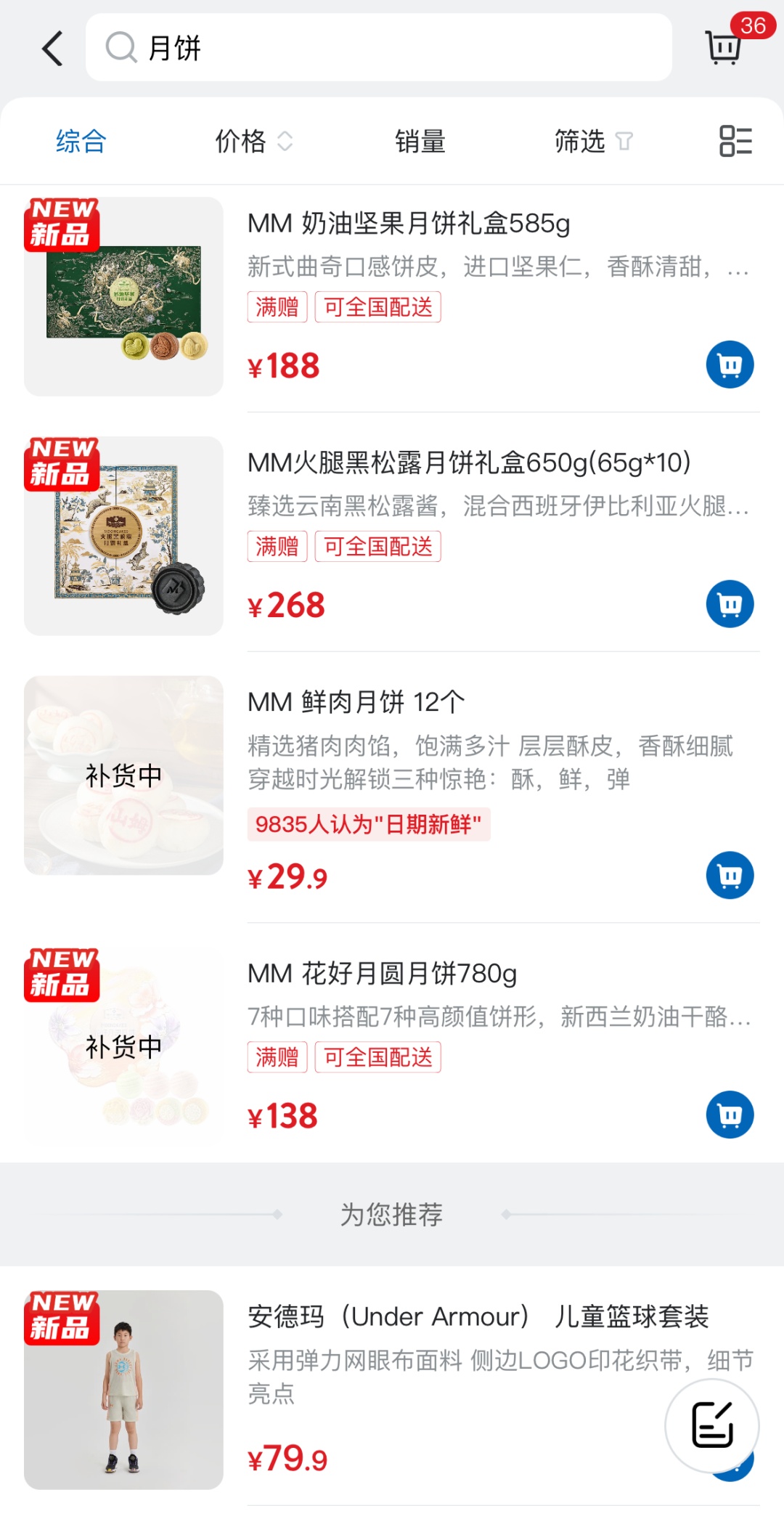Open MM 花好月圆月饼780g product
The image size is (784, 1519).
coord(382,973)
